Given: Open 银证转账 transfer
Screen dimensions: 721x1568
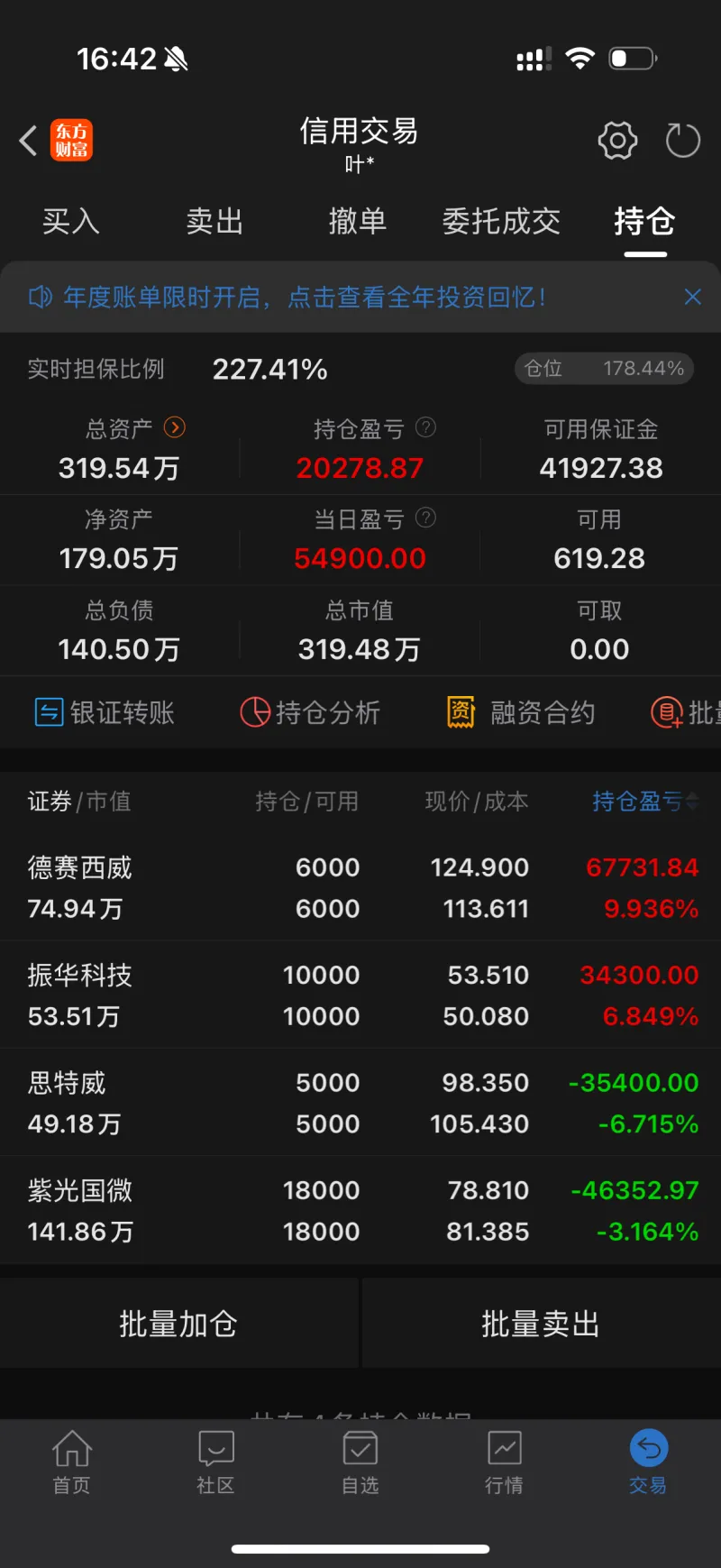Looking at the screenshot, I should coord(105,712).
